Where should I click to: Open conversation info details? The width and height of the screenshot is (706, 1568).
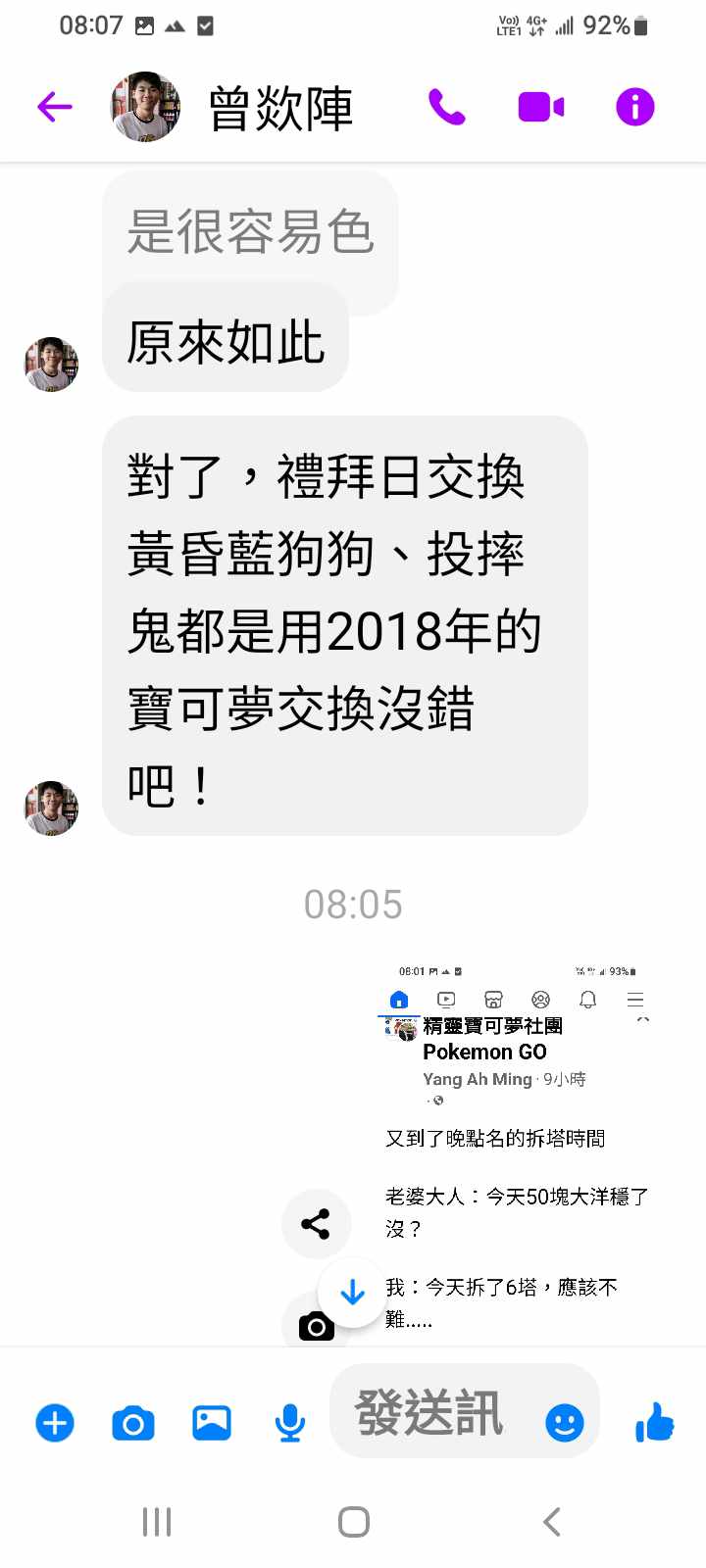pyautogui.click(x=634, y=107)
